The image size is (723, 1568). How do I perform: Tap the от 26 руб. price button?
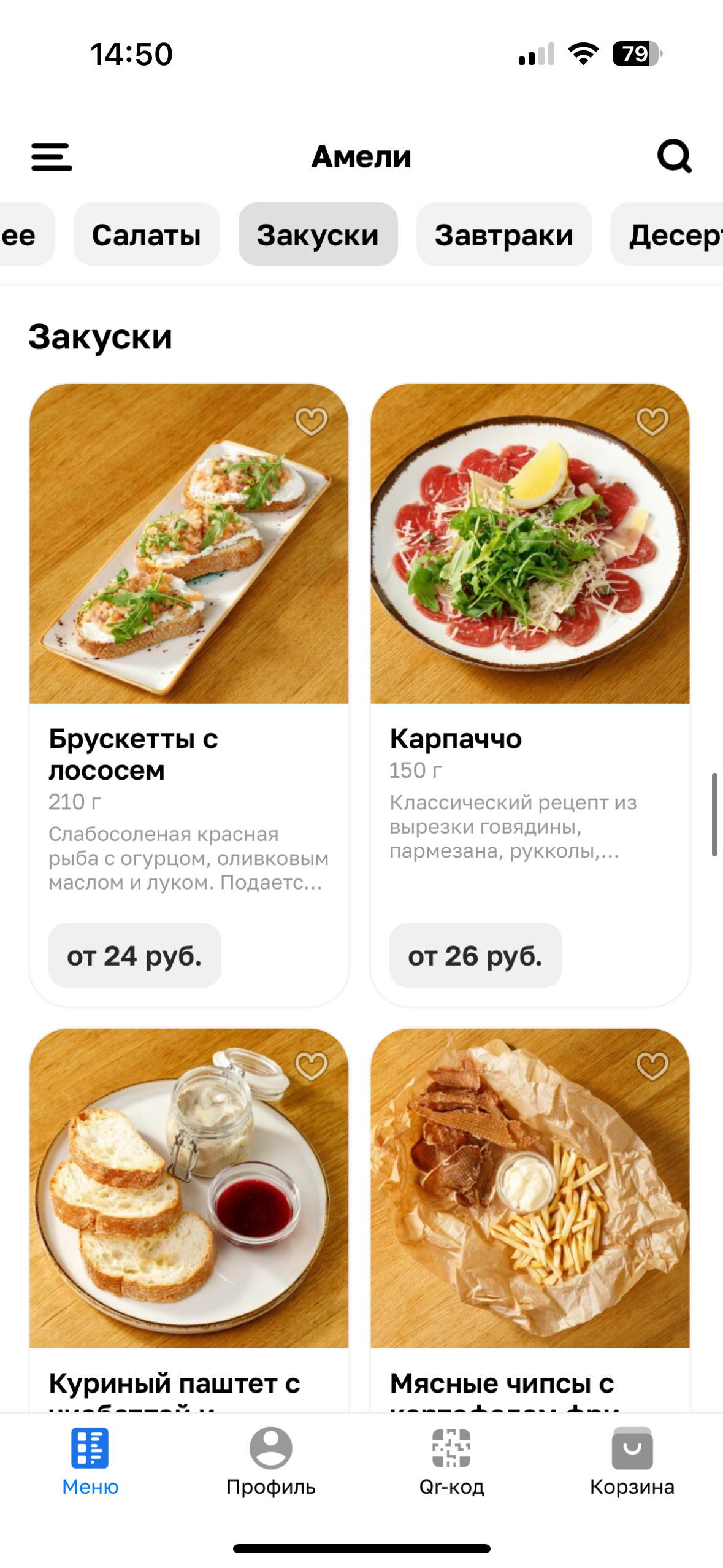coord(475,955)
